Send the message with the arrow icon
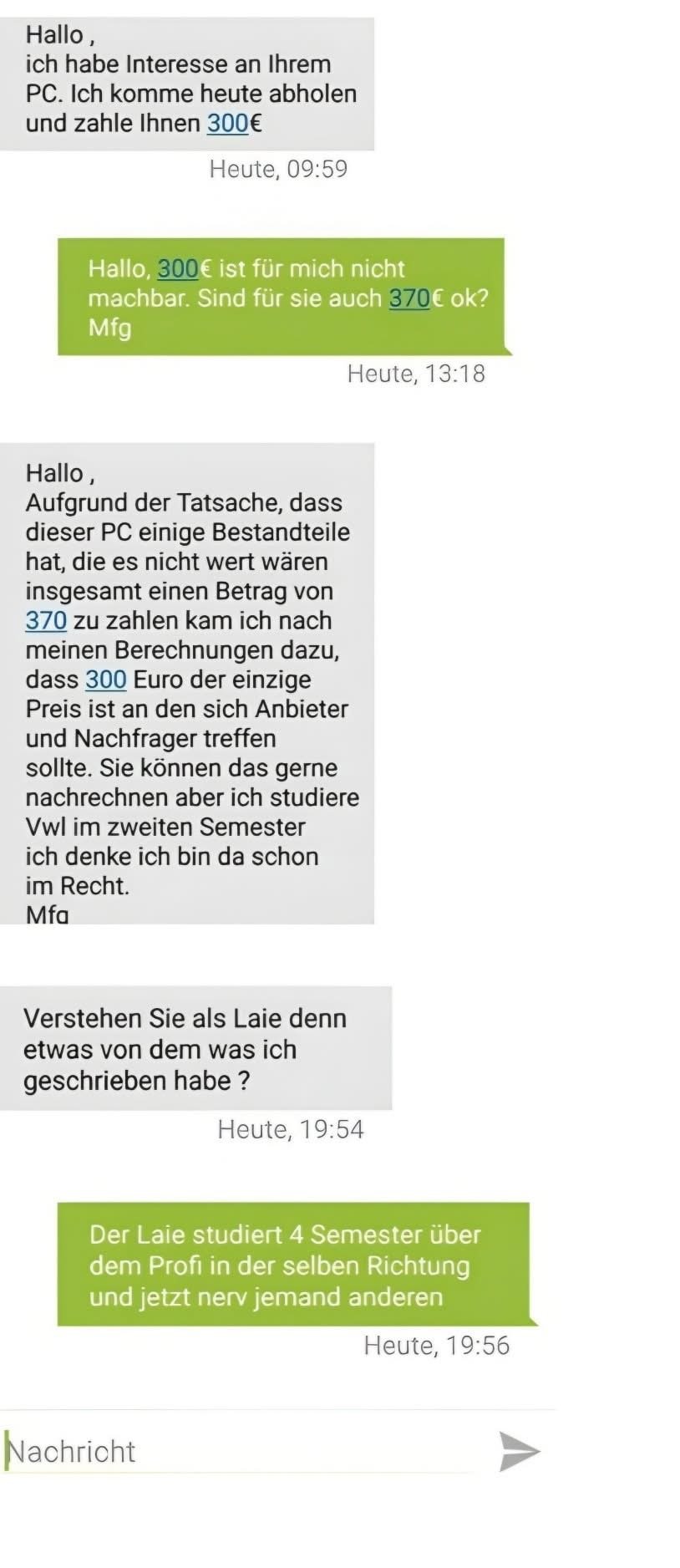 [x=519, y=1451]
